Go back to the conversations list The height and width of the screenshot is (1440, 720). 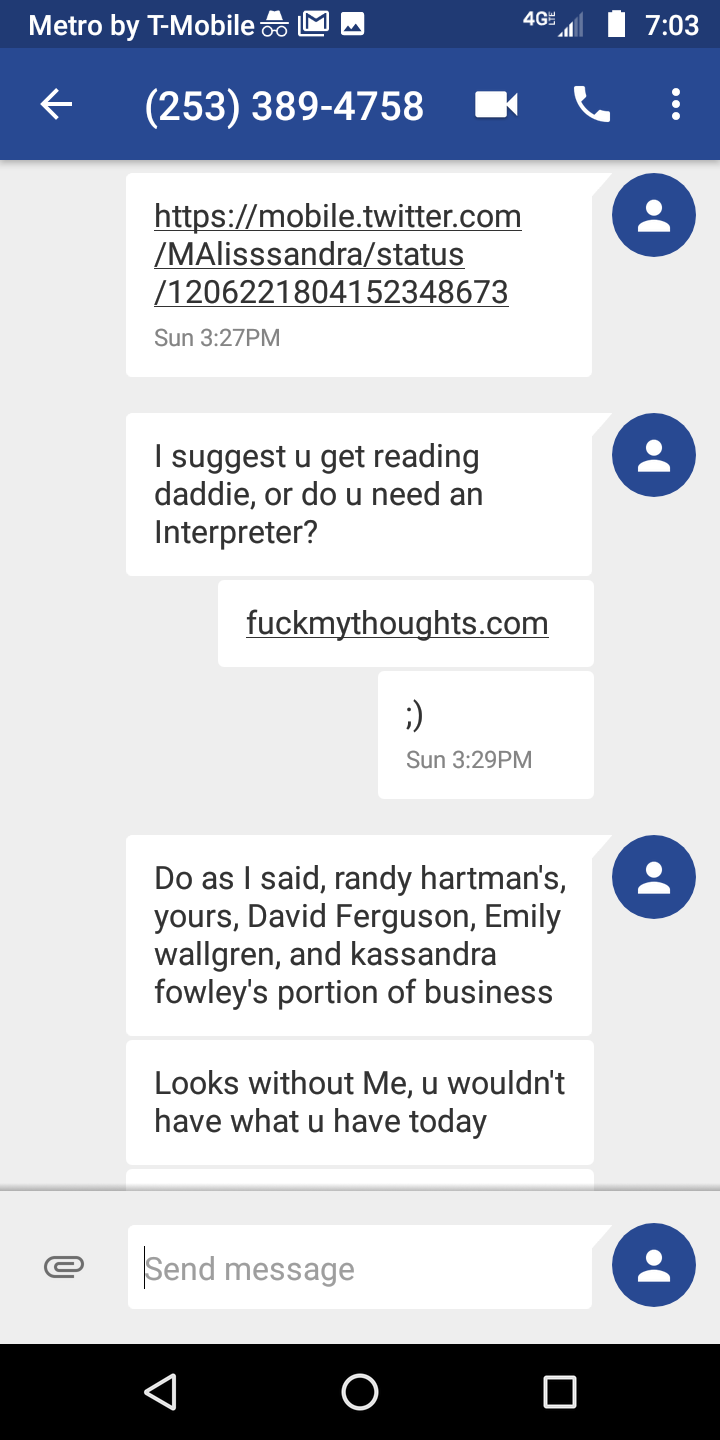(57, 104)
